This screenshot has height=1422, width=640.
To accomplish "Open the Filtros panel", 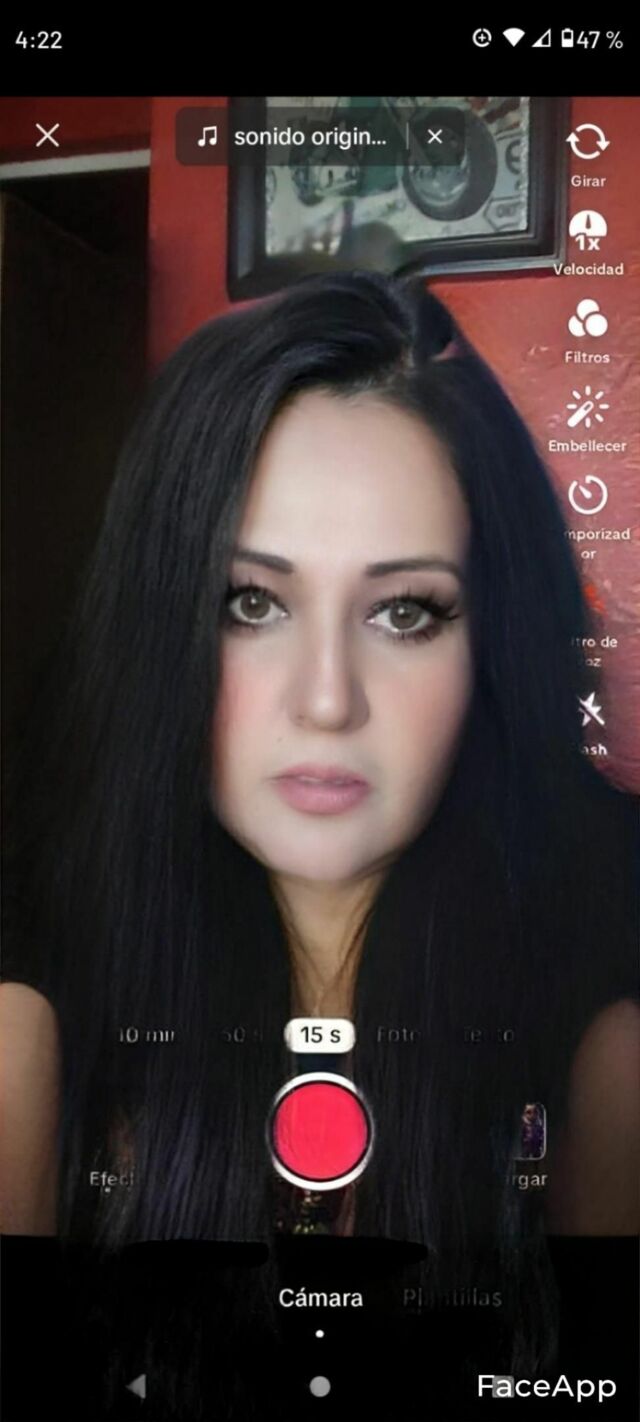I will click(x=588, y=320).
